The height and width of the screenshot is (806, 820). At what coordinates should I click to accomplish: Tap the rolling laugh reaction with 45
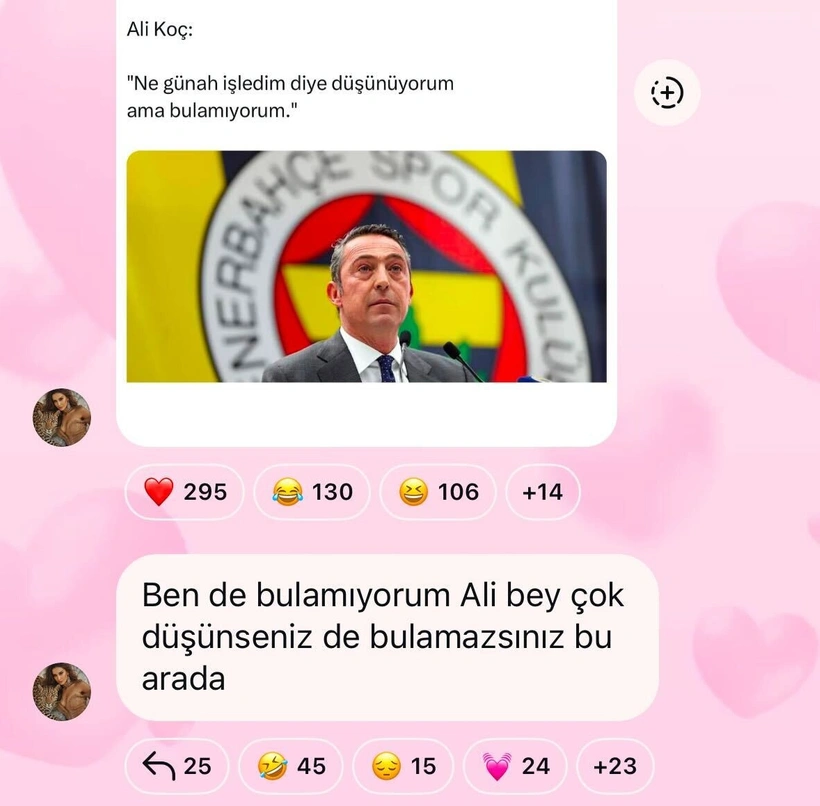pos(291,766)
